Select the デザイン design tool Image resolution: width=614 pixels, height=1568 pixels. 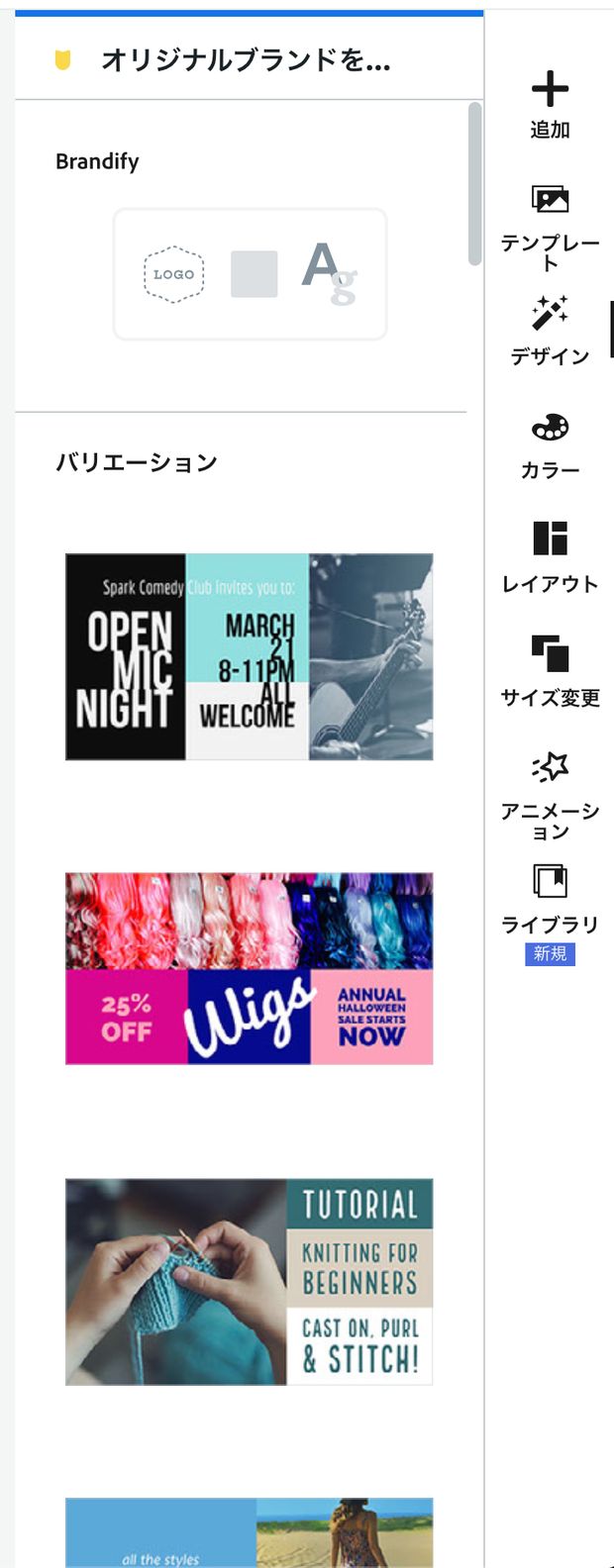pos(550,331)
